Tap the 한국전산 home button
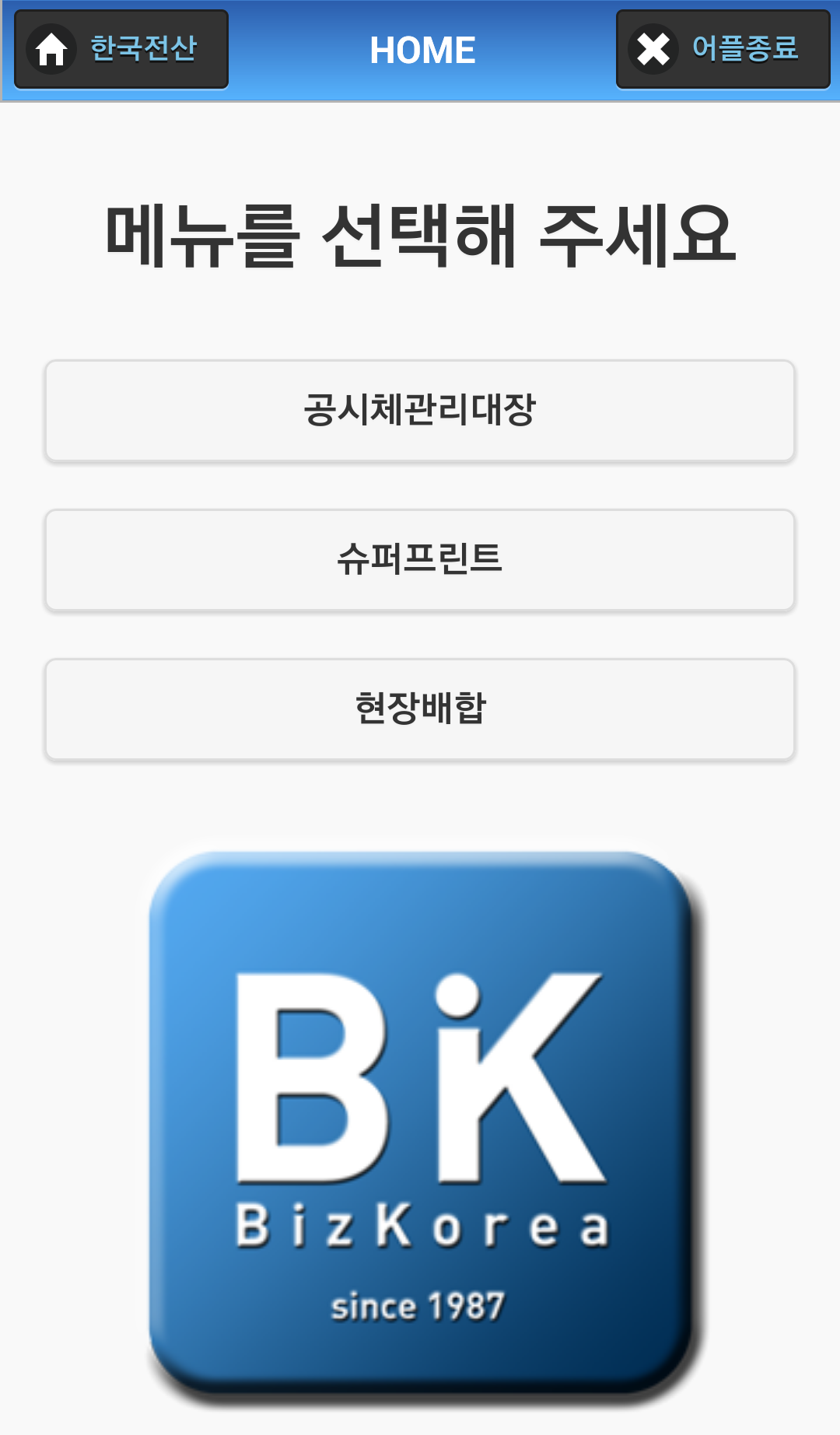The height and width of the screenshot is (1435, 840). pyautogui.click(x=121, y=49)
